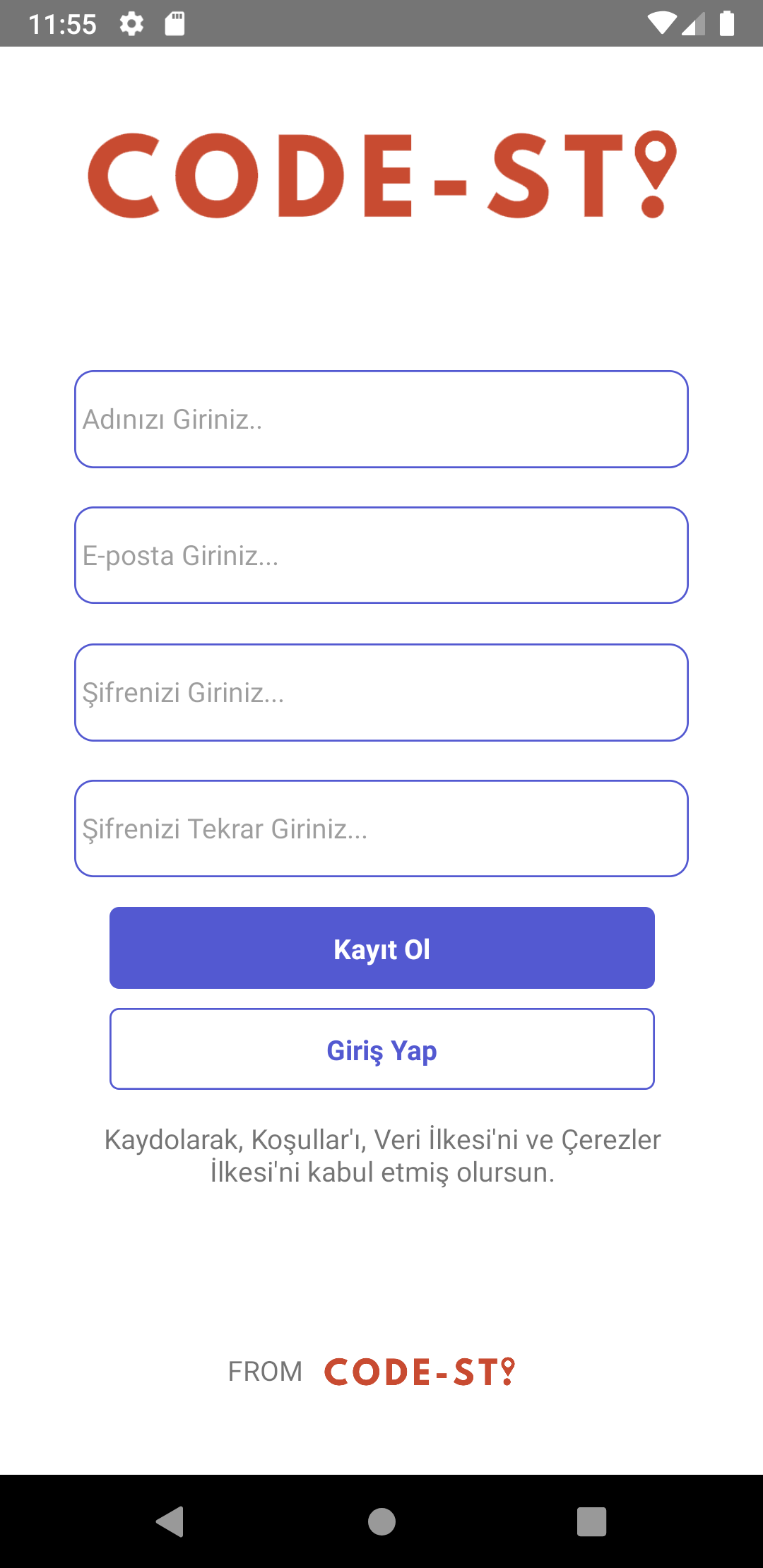Go back with the system back button
The height and width of the screenshot is (1568, 763).
pyautogui.click(x=170, y=1521)
